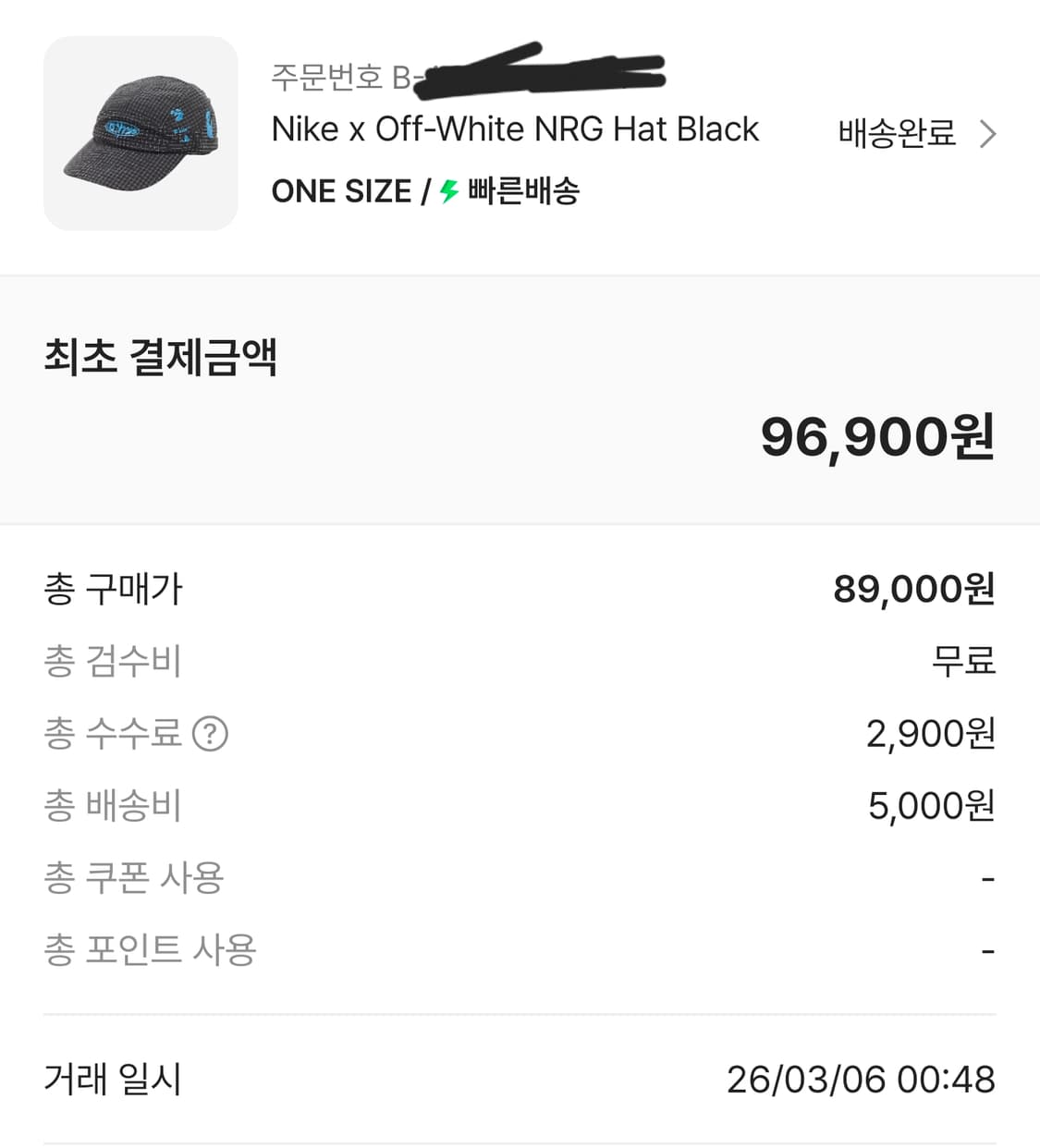Open the fee help question mark icon

pyautogui.click(x=211, y=733)
